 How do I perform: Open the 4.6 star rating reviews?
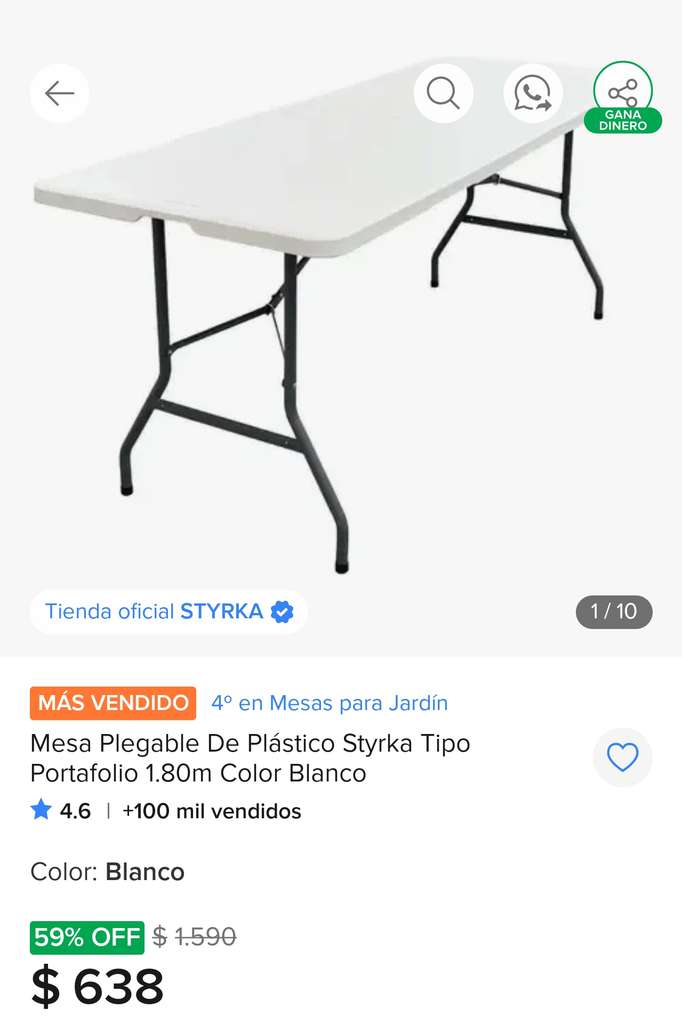click(x=61, y=811)
